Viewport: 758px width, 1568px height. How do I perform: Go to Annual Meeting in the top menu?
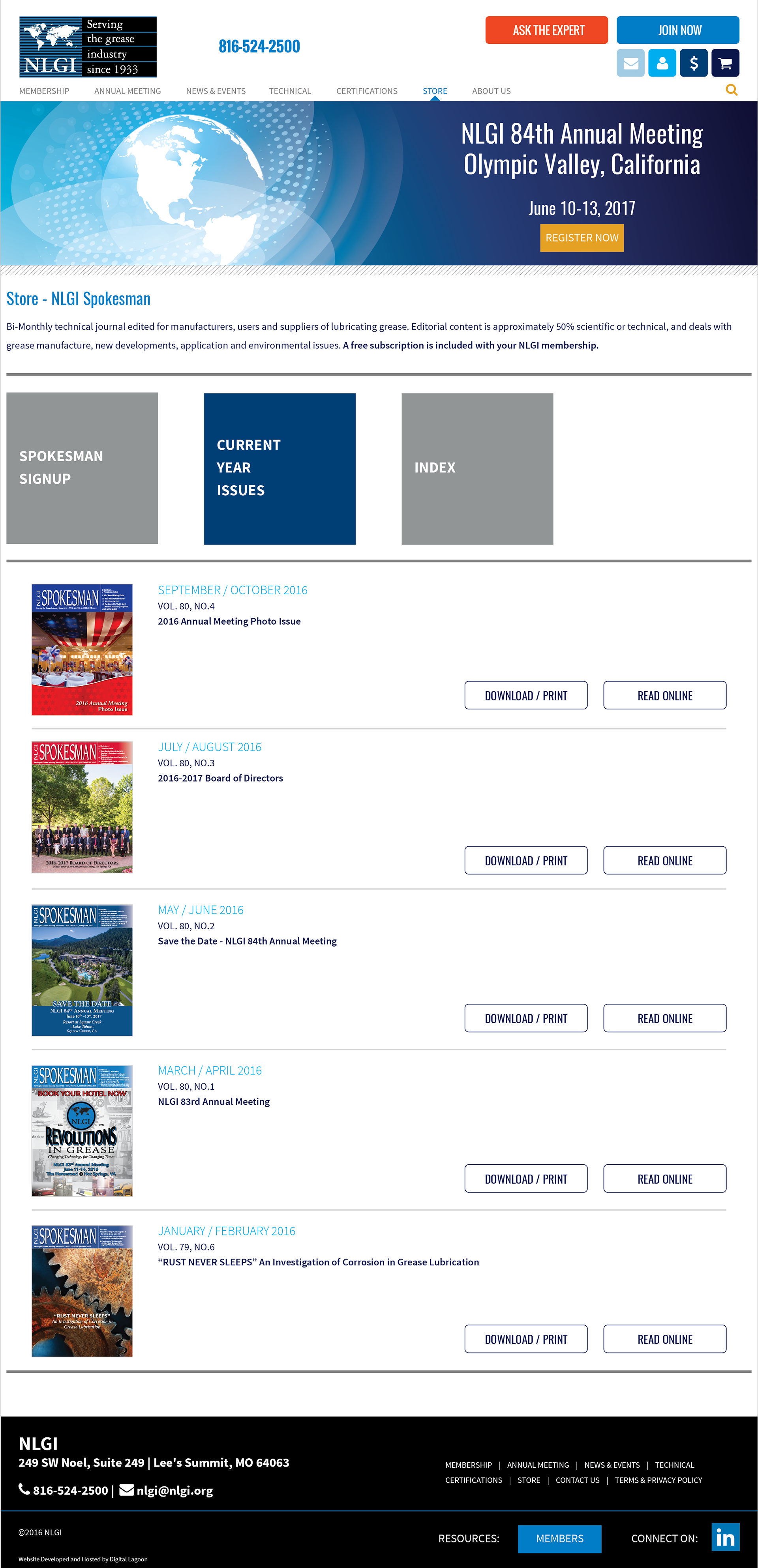[127, 91]
